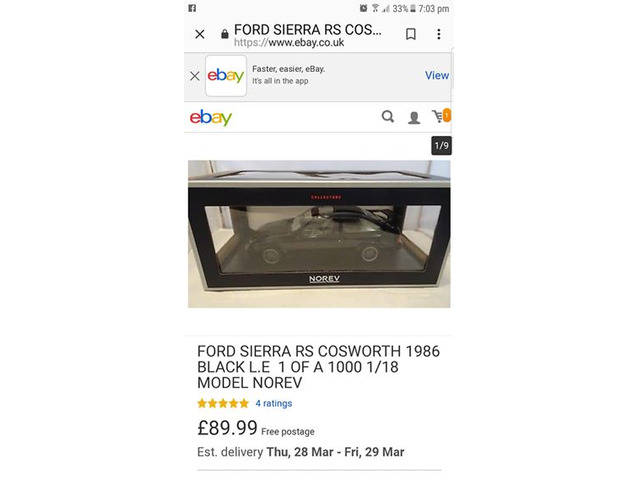Open eBay search magnifier

click(x=388, y=117)
